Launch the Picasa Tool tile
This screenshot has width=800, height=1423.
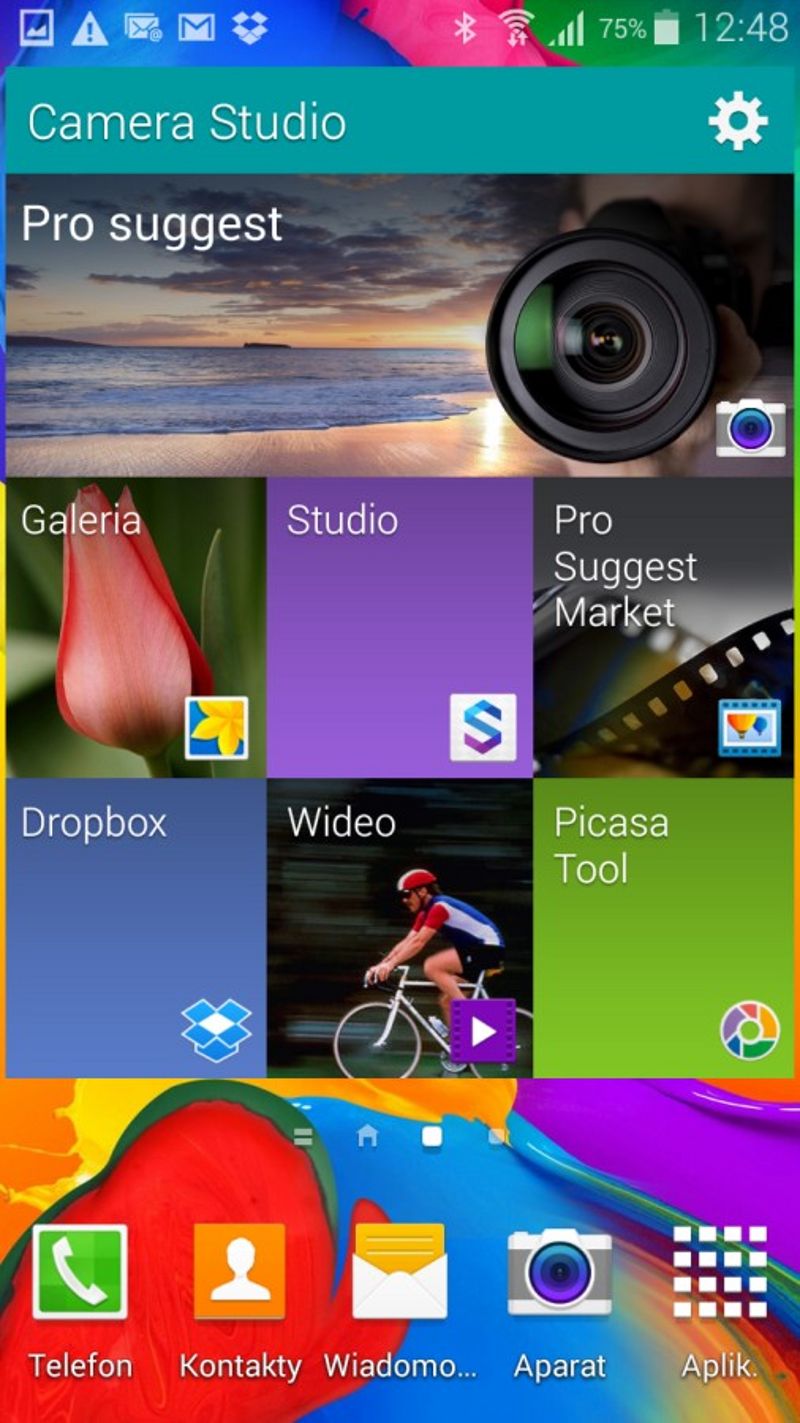point(663,928)
